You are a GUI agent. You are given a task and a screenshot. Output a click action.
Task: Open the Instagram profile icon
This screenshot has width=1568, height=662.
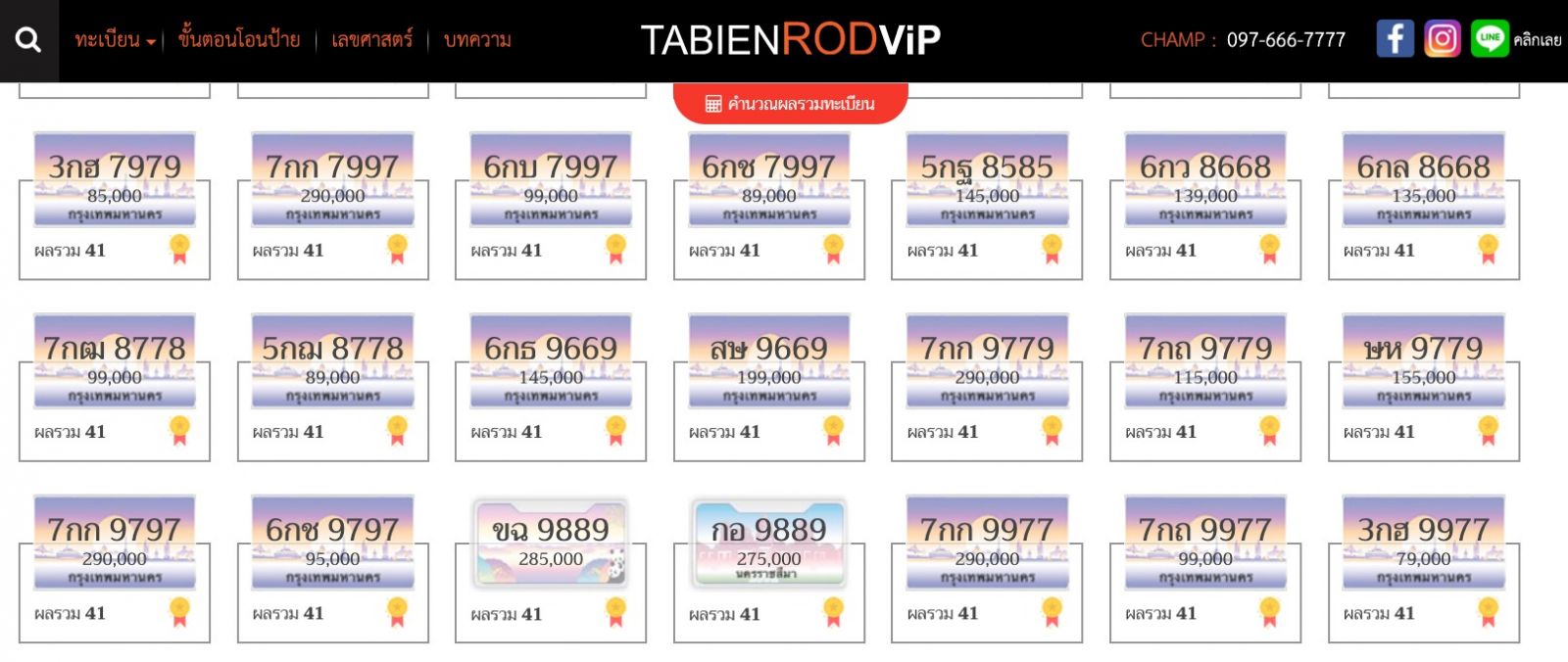tap(1442, 39)
